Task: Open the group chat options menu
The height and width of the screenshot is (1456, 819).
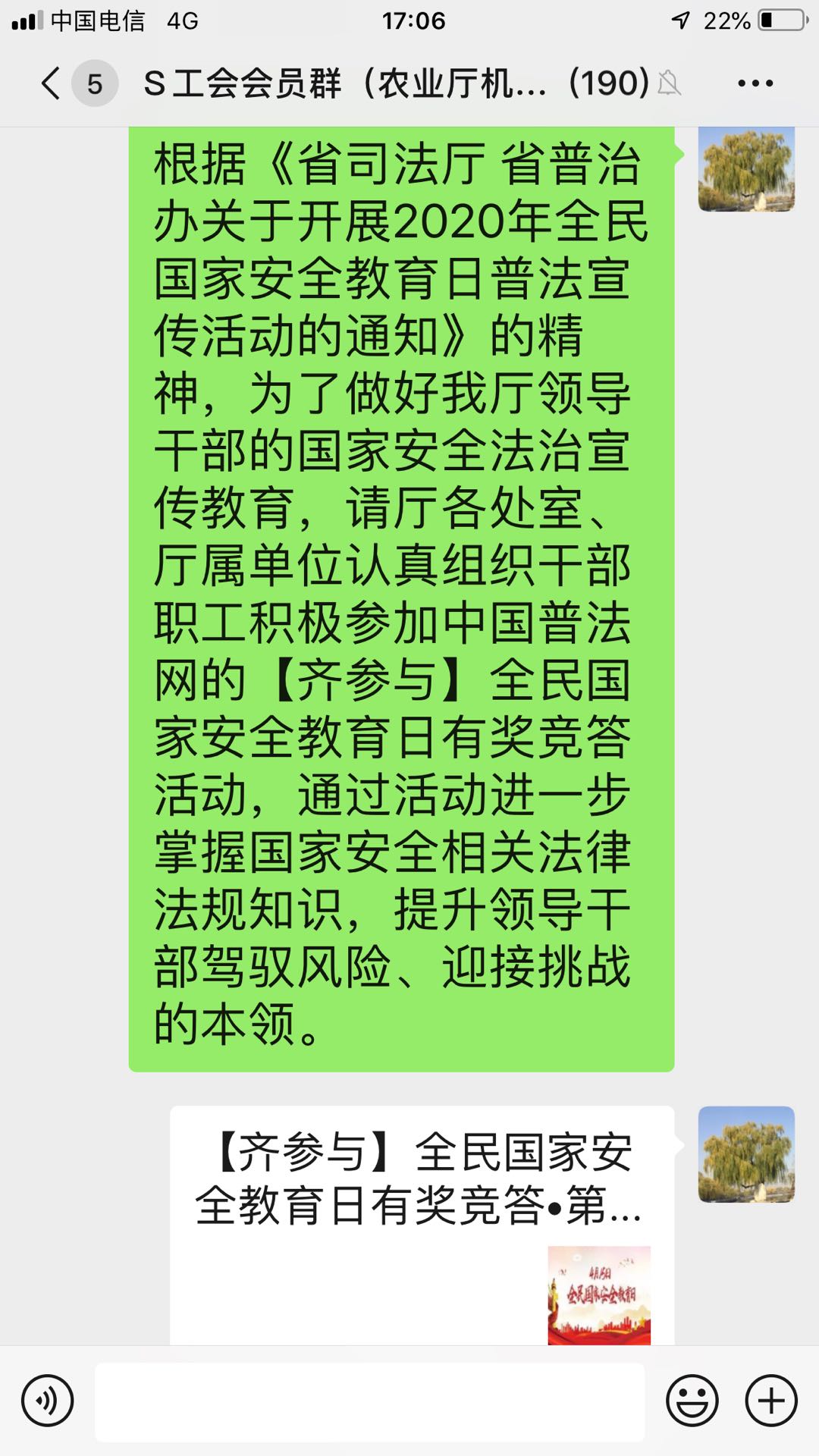Action: [x=755, y=83]
